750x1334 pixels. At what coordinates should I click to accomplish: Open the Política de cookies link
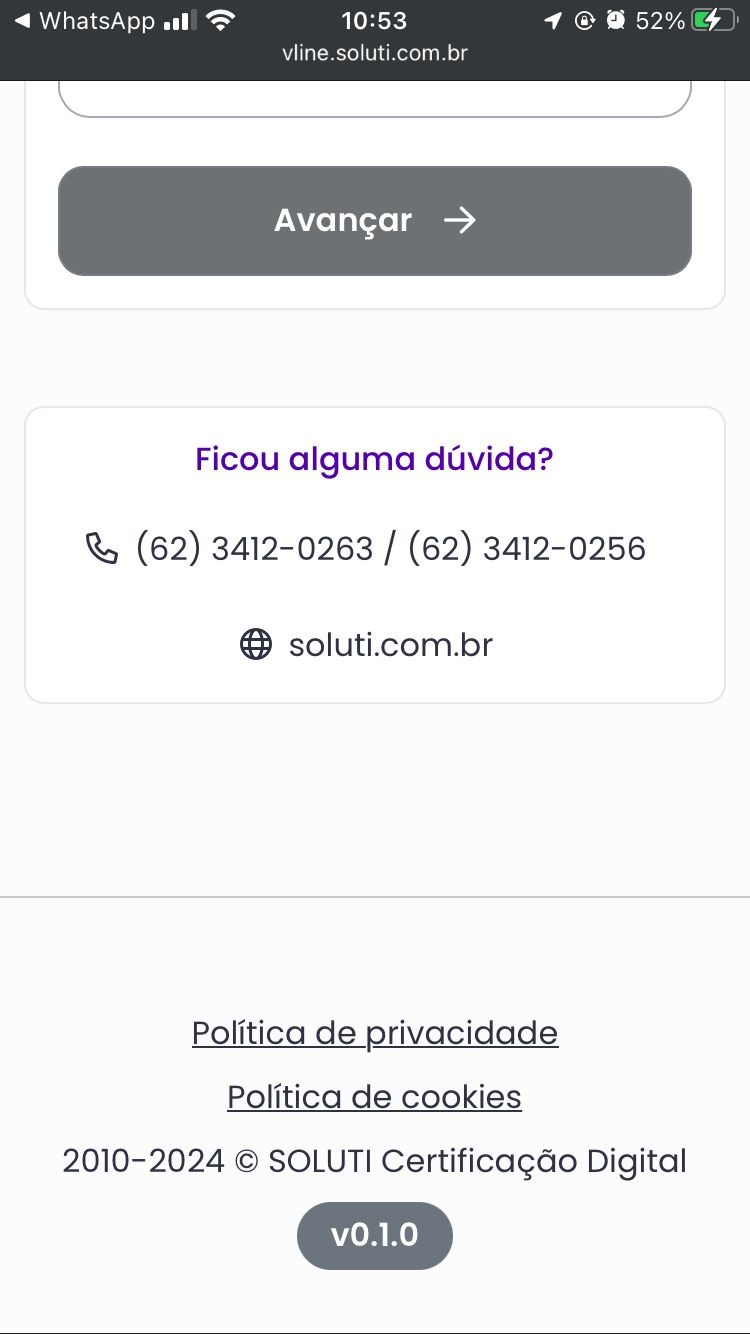(x=374, y=1097)
